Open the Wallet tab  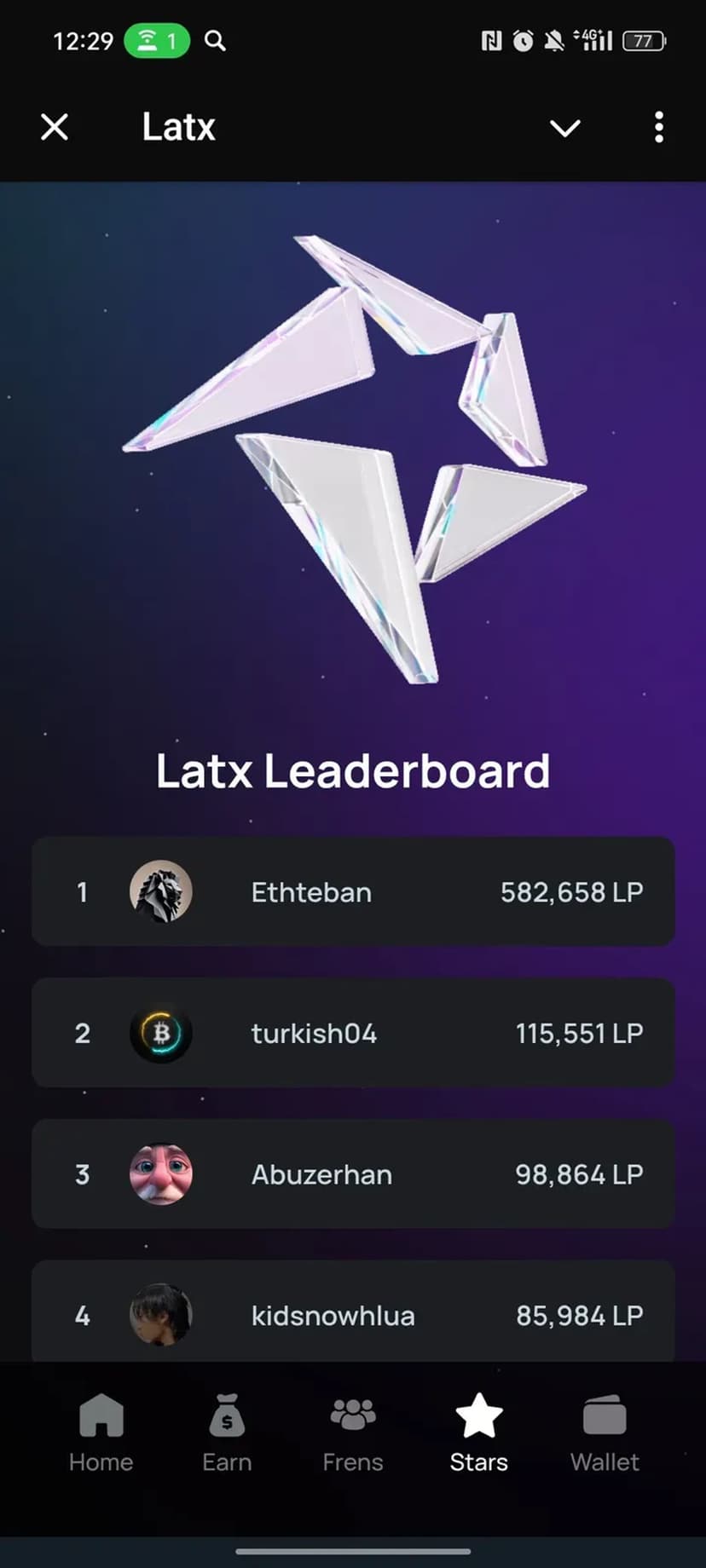coord(605,1433)
